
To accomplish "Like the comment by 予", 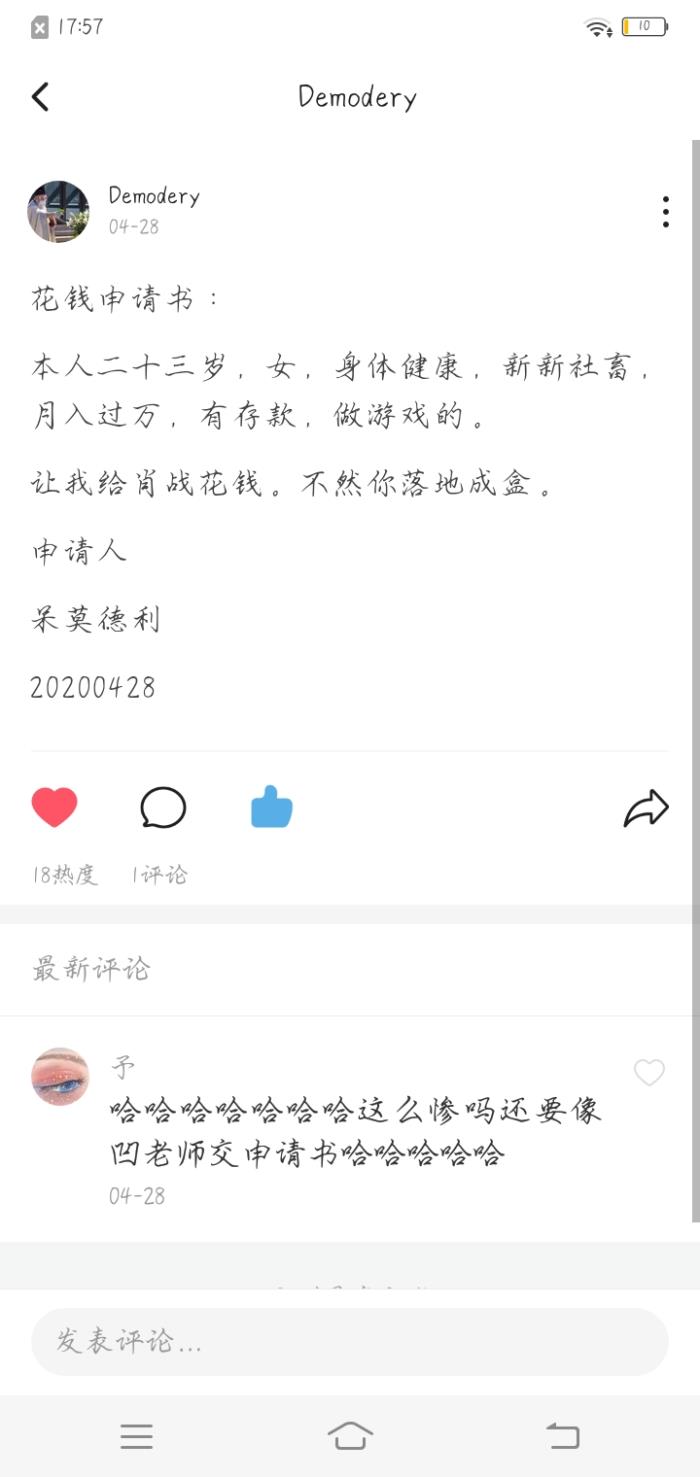I will [x=649, y=1073].
